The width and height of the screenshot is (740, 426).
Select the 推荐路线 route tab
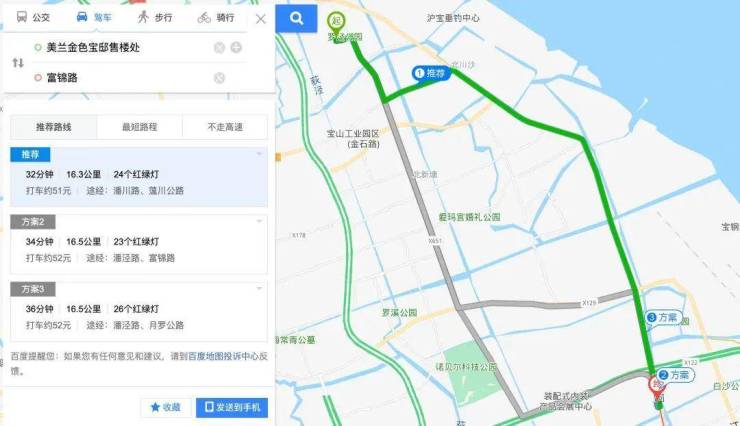pos(53,127)
